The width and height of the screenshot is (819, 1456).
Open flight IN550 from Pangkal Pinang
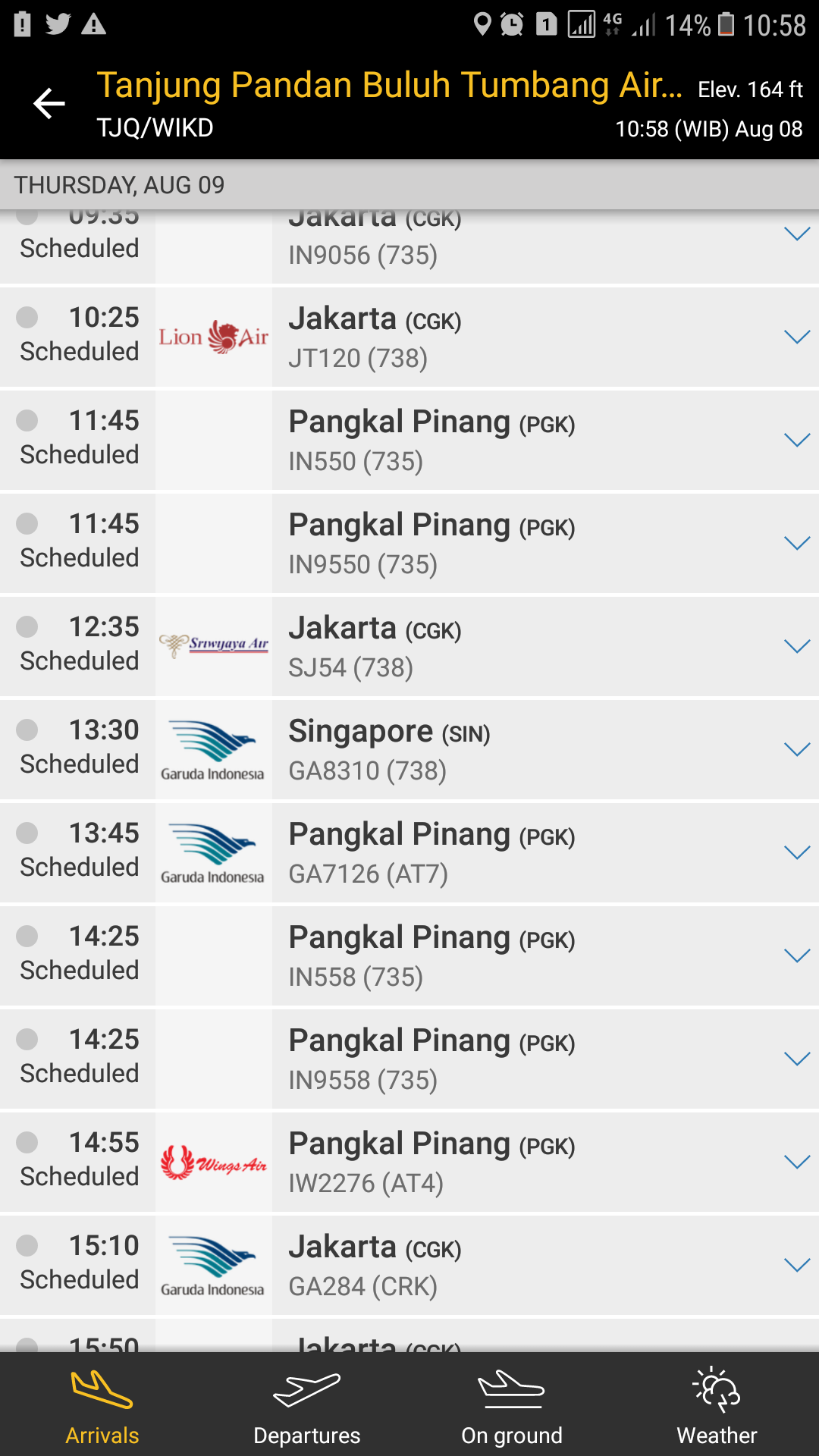tap(409, 441)
